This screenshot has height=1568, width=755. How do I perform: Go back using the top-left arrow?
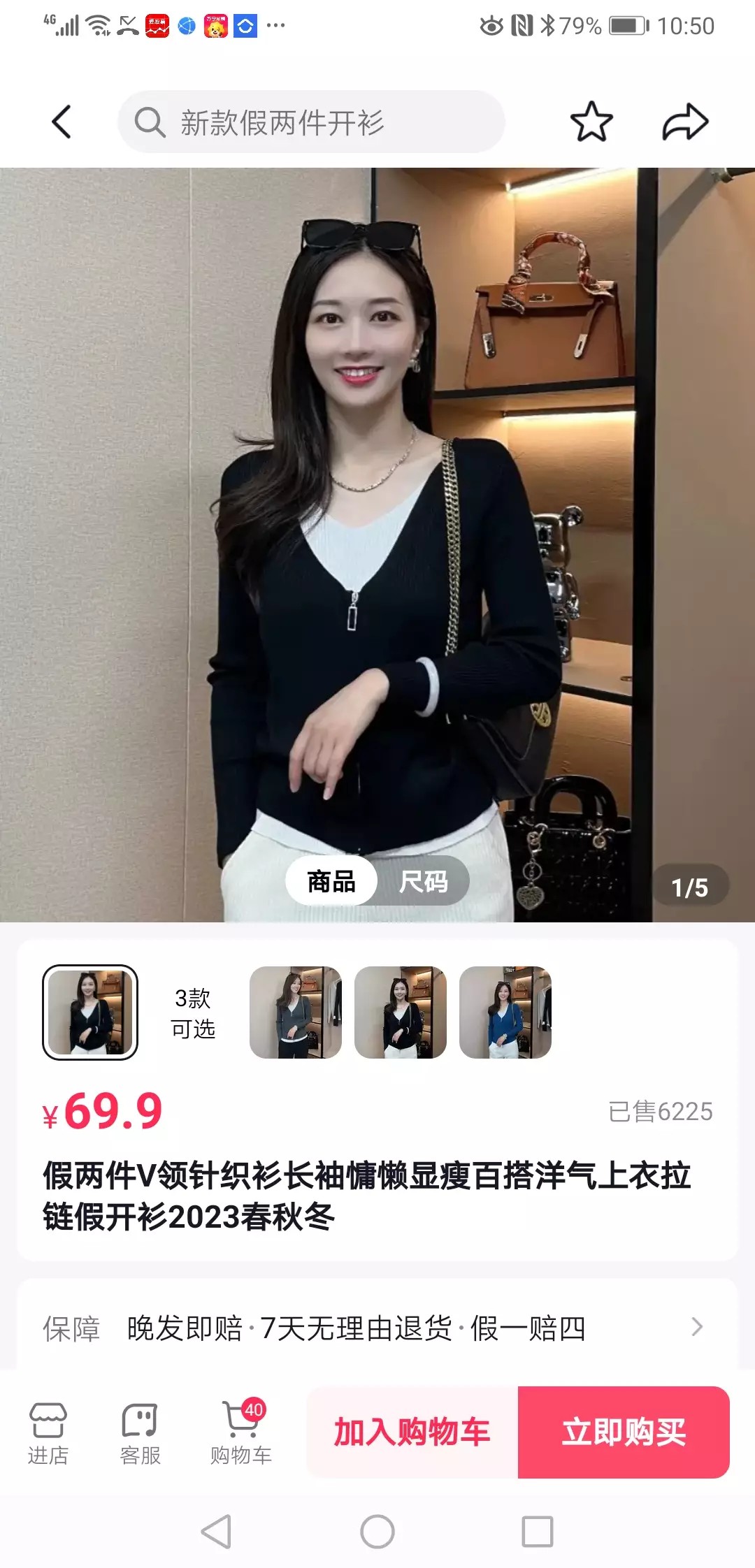[62, 122]
